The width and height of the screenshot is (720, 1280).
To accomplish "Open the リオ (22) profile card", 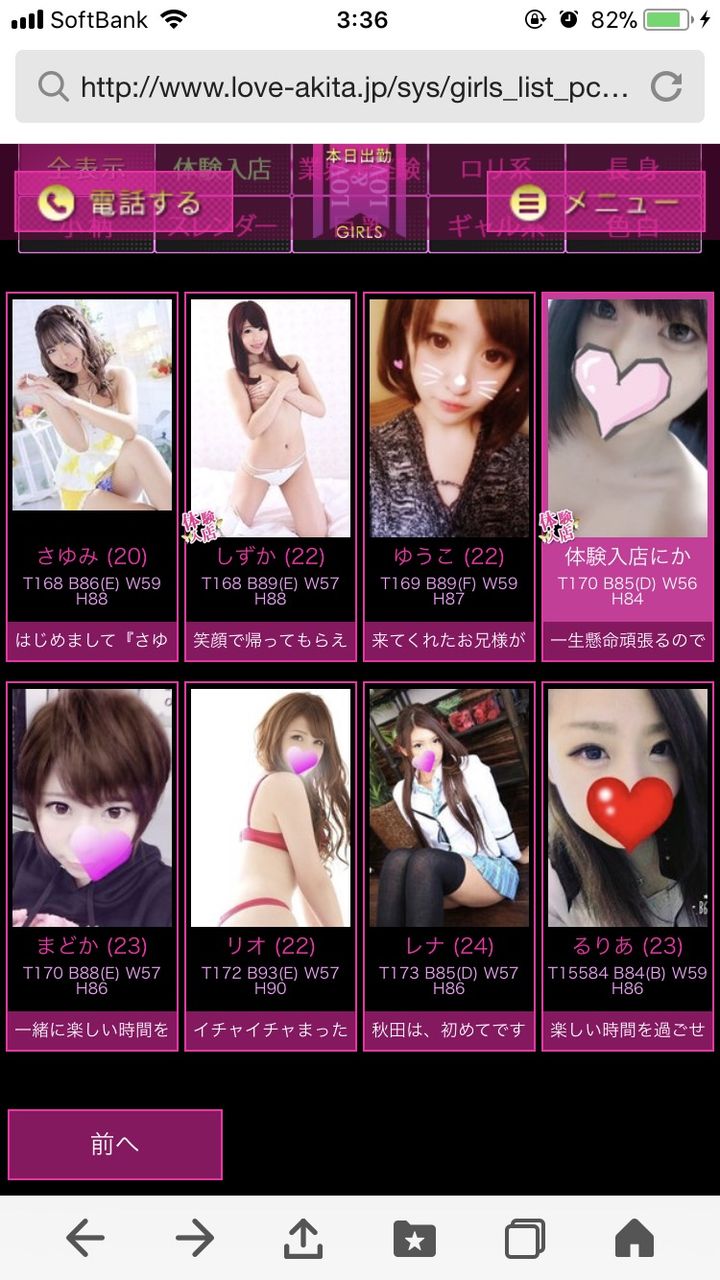I will point(270,866).
